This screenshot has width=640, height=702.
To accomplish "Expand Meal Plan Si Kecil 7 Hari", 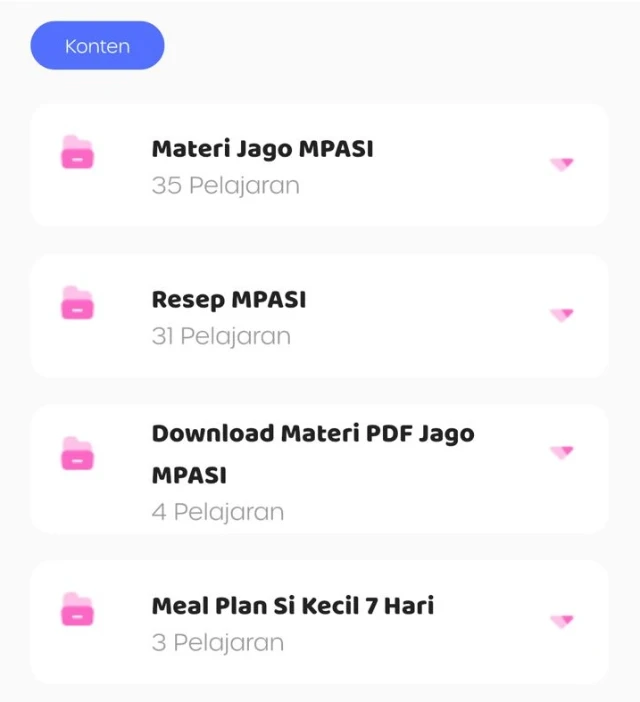I will pyautogui.click(x=561, y=622).
